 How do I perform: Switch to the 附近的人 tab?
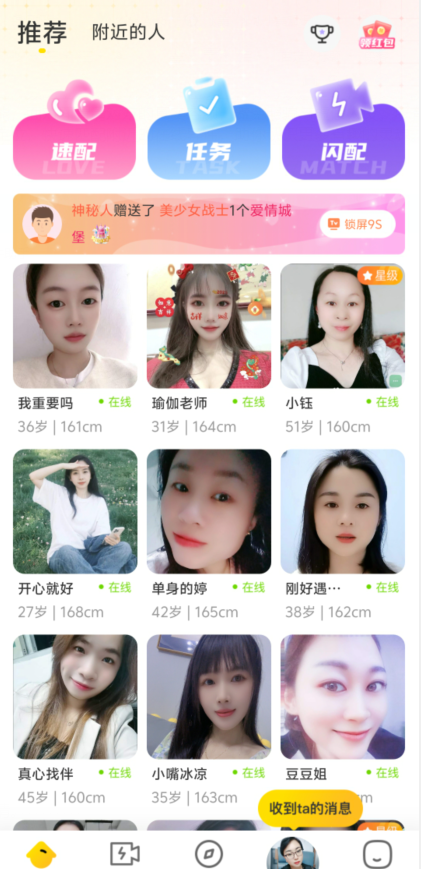pos(128,32)
